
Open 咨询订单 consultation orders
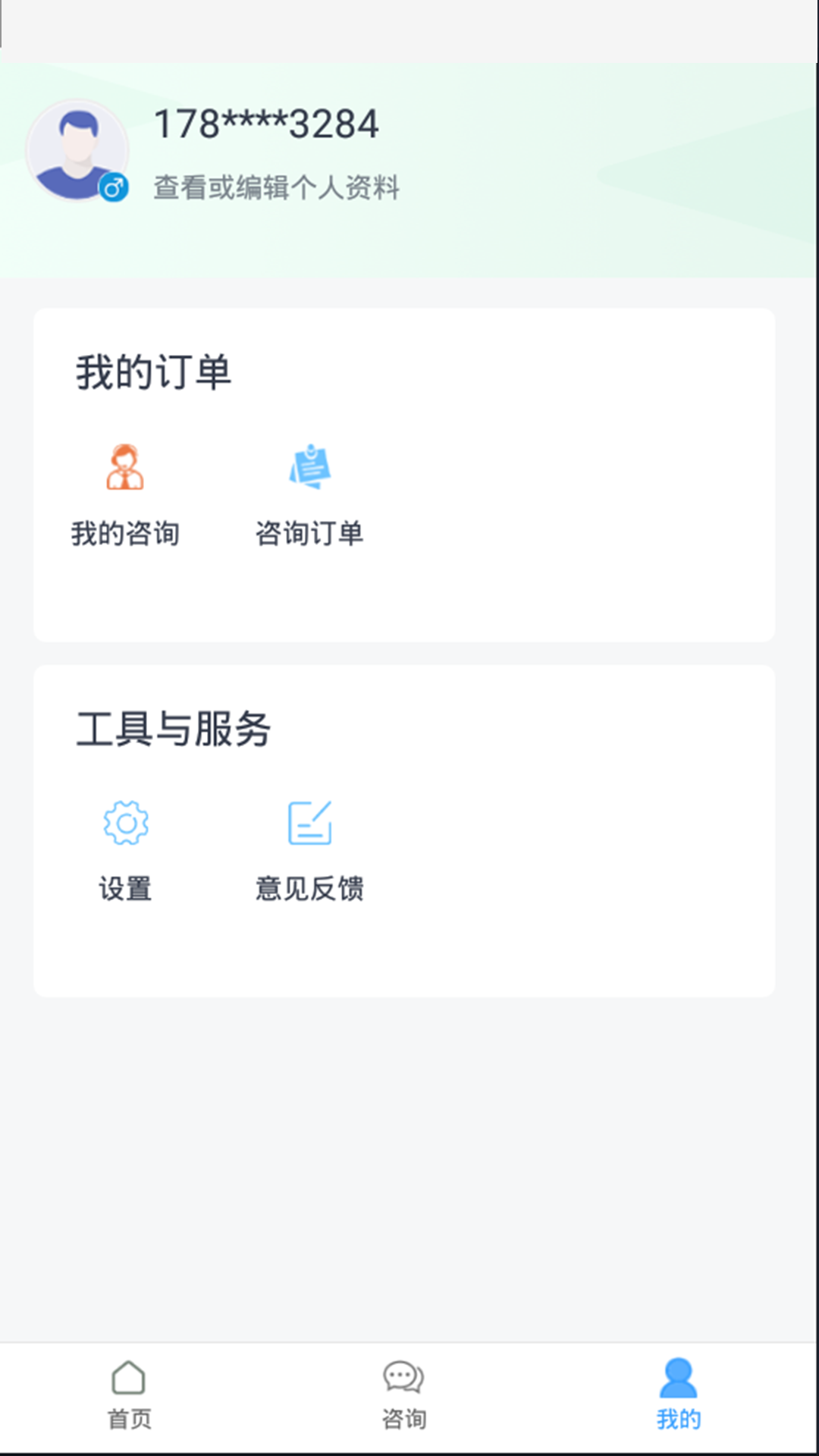309,494
